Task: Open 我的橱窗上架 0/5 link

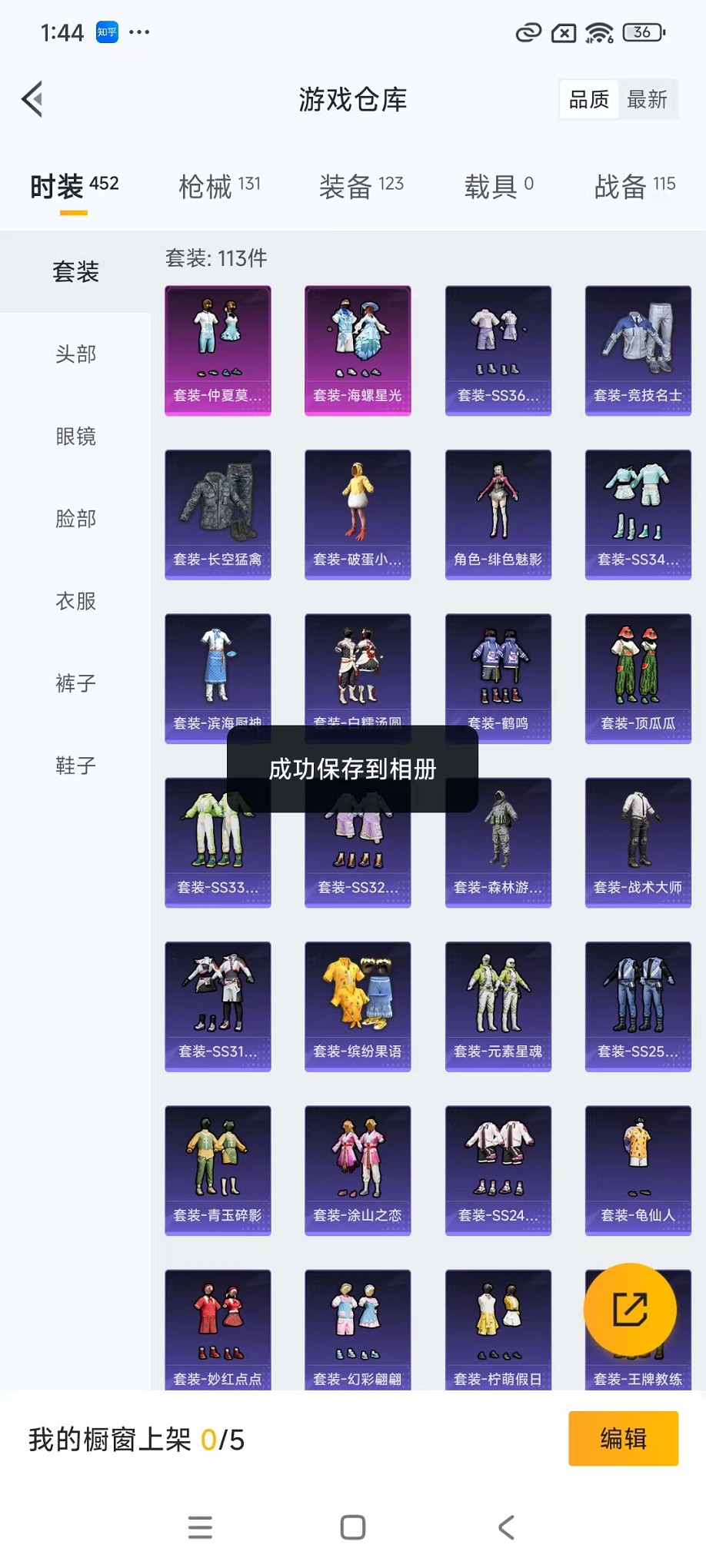Action: (136, 1440)
